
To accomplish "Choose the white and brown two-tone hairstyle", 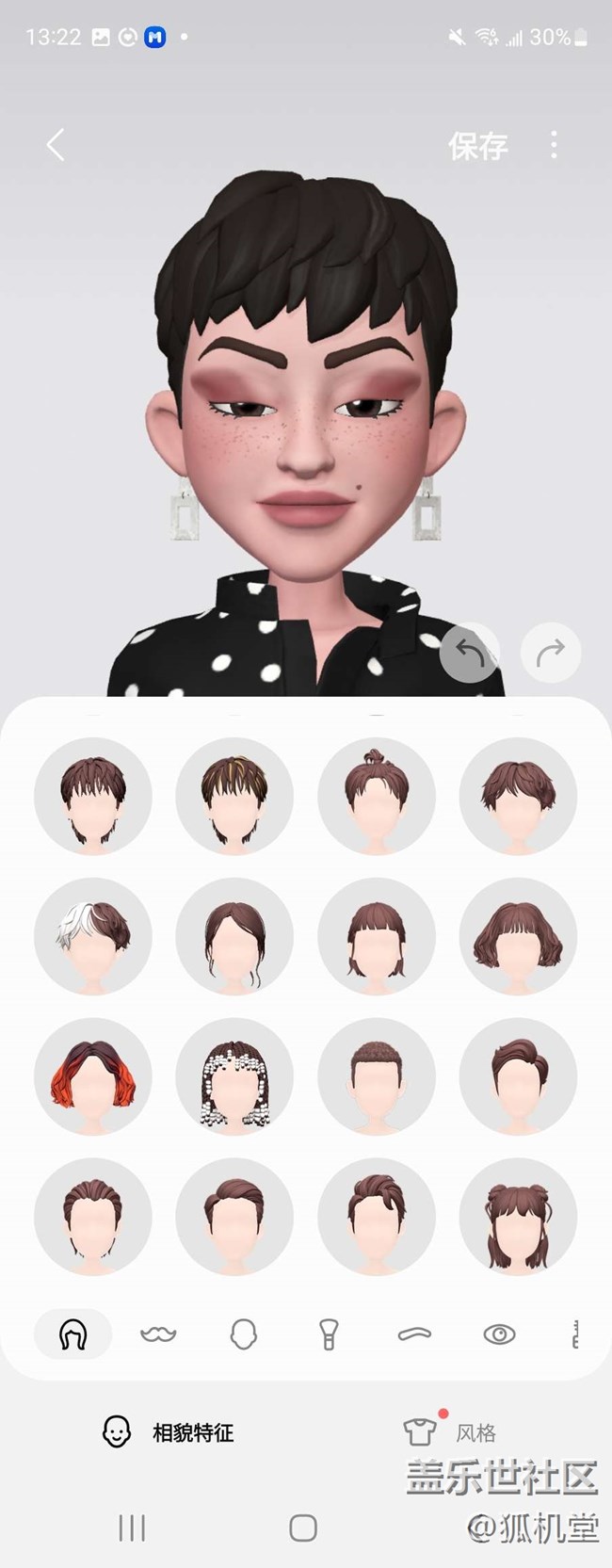I will pos(93,936).
